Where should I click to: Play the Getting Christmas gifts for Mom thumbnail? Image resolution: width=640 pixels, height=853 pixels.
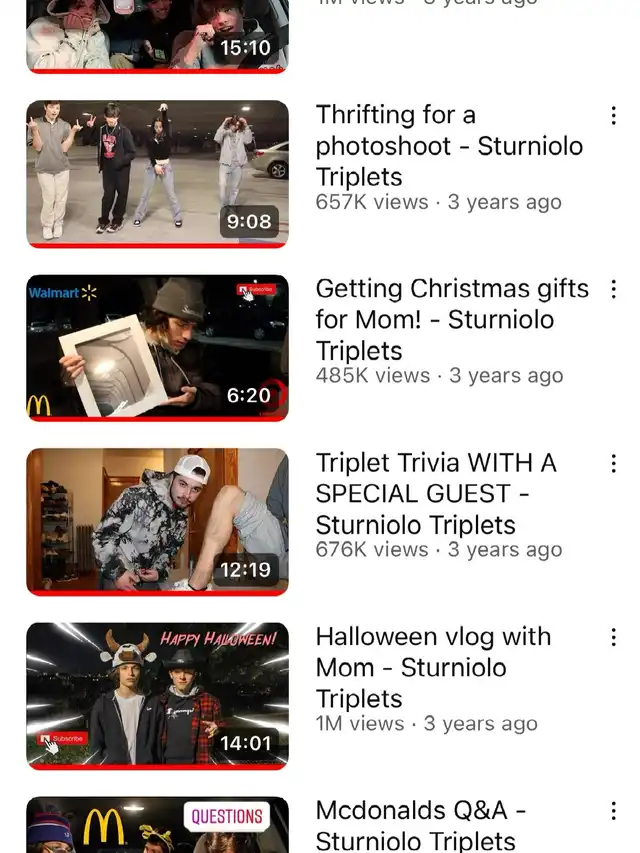[x=157, y=347]
